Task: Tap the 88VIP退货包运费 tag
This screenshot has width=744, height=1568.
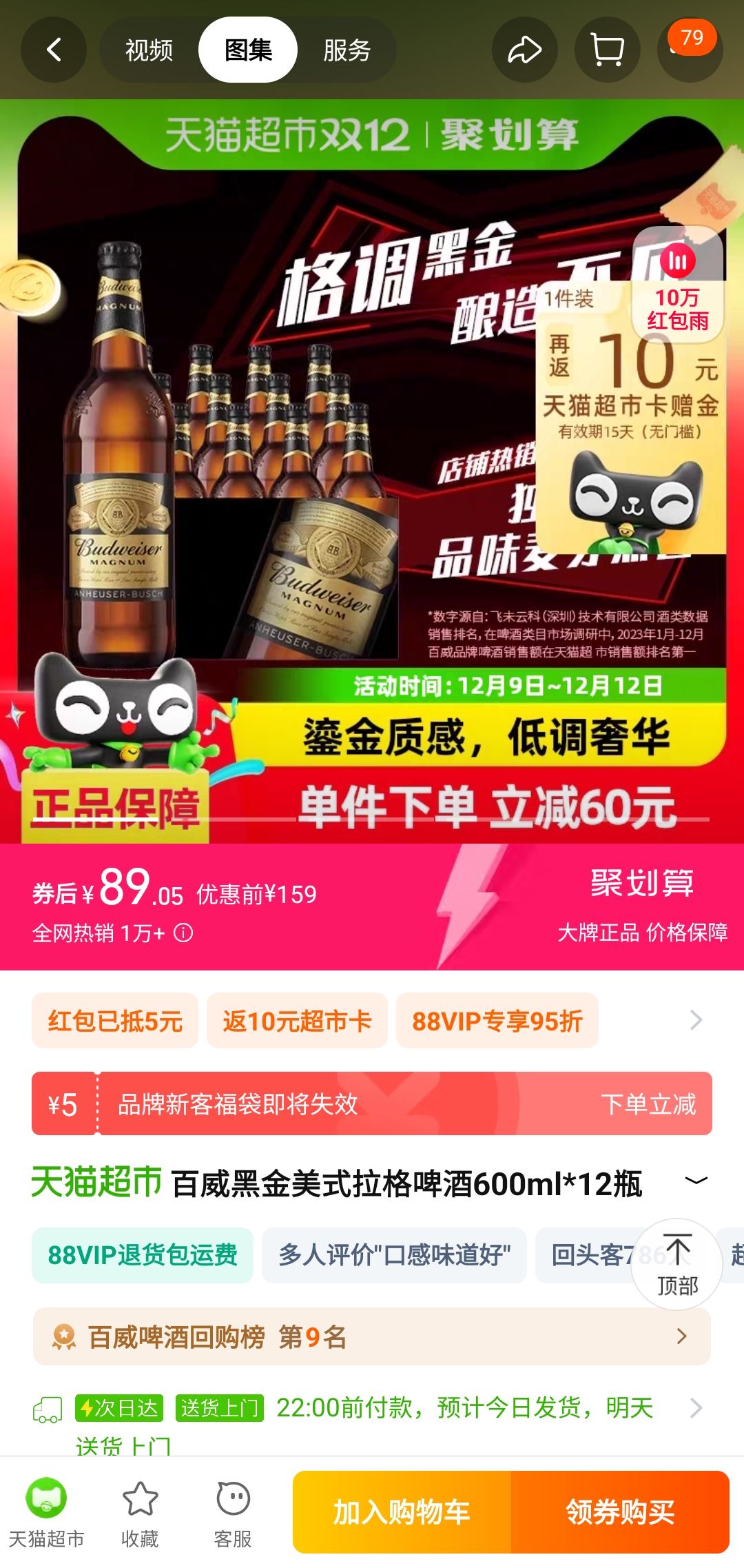Action: coord(143,1255)
